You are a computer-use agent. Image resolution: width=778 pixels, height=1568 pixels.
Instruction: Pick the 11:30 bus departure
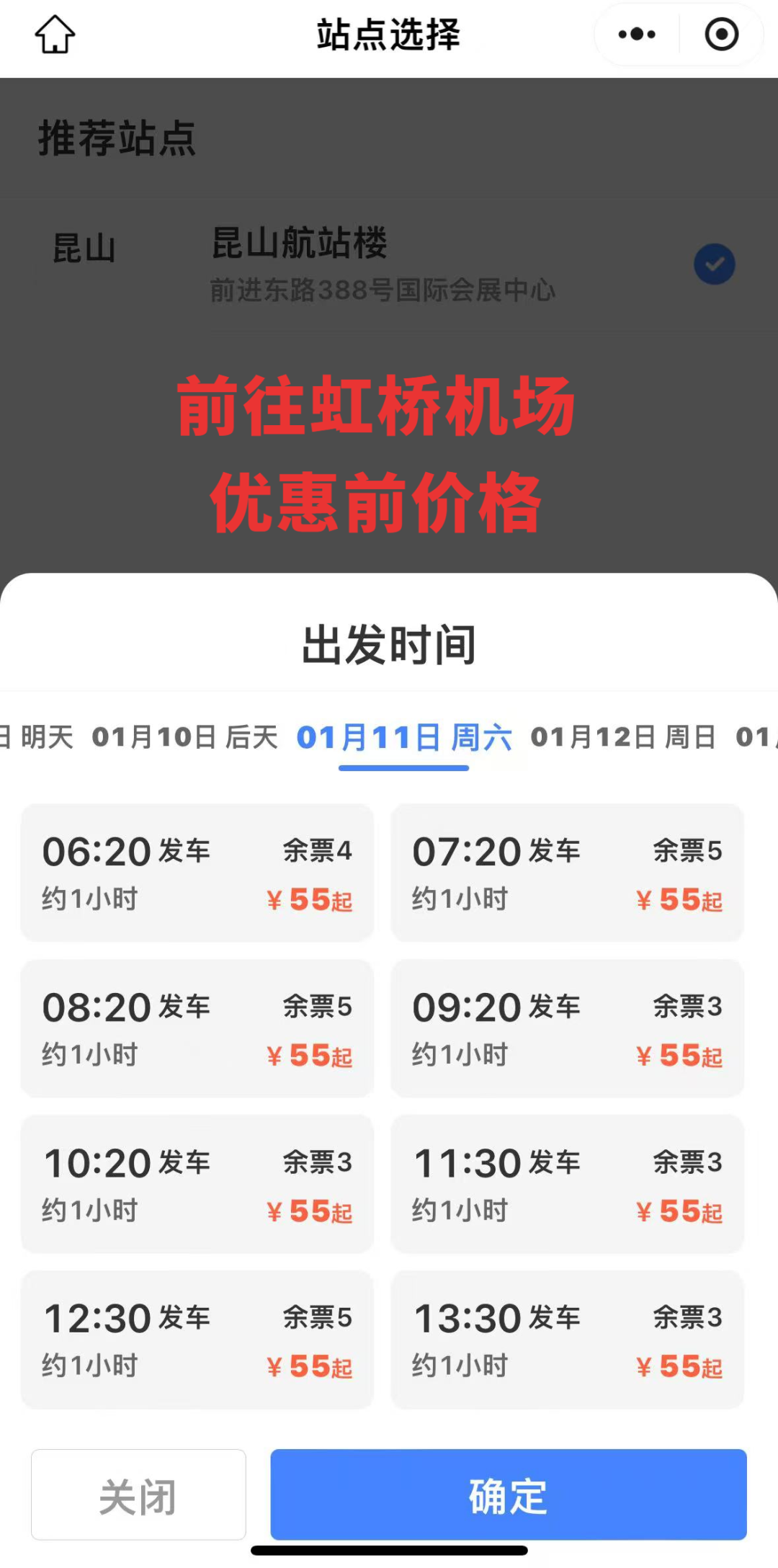567,1184
